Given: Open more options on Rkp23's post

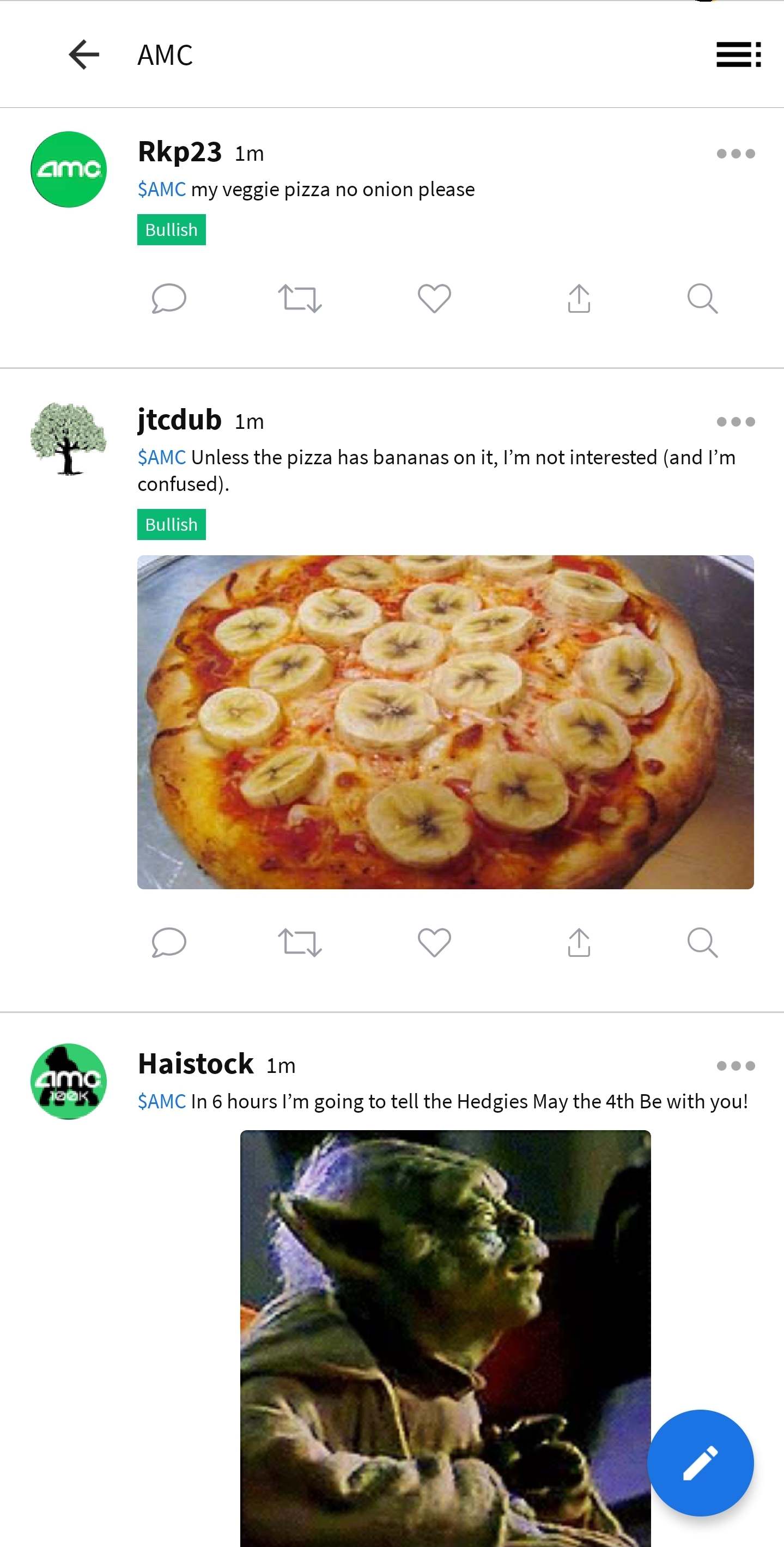Looking at the screenshot, I should click(x=736, y=154).
